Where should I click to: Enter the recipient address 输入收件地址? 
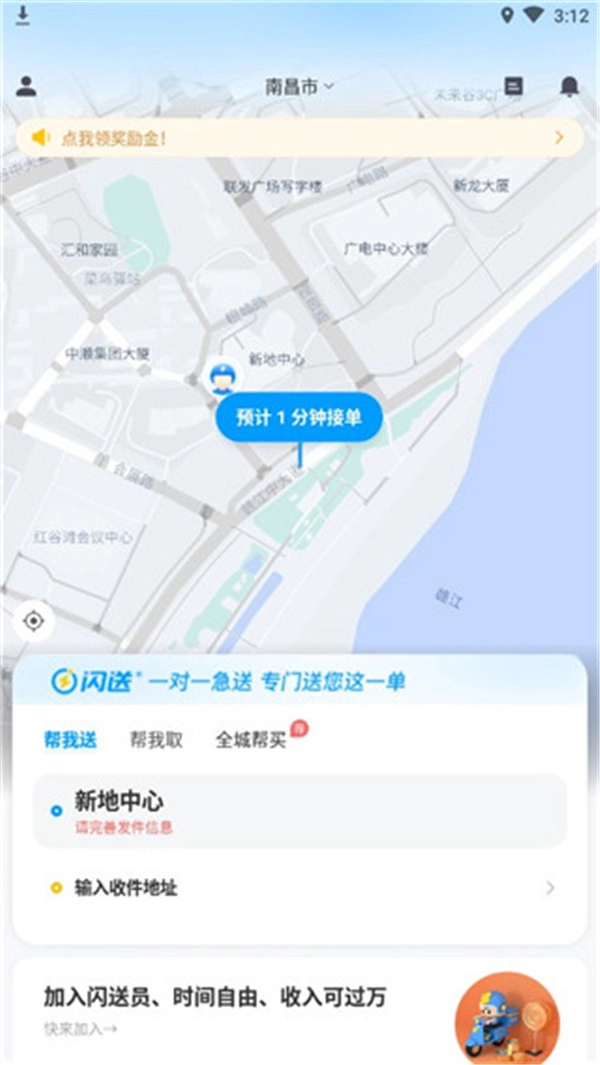[299, 887]
